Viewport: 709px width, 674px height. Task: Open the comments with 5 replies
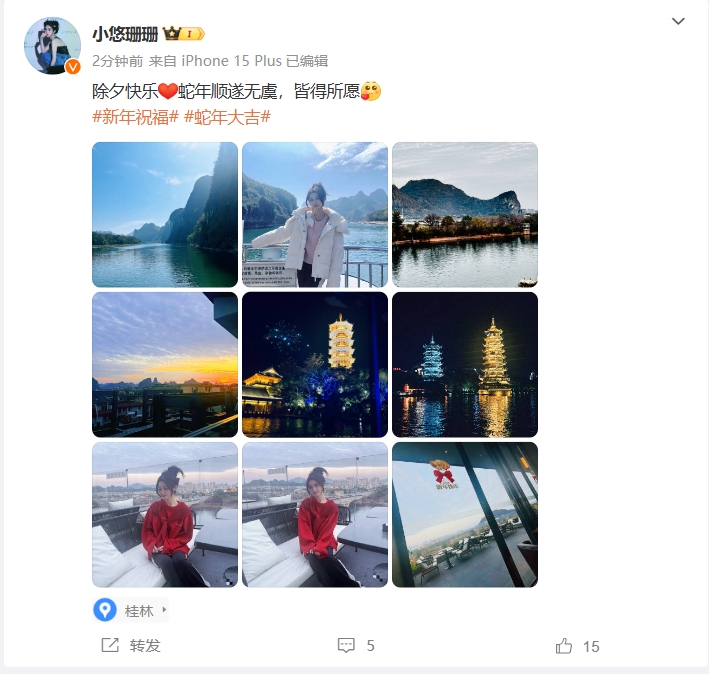pyautogui.click(x=356, y=646)
